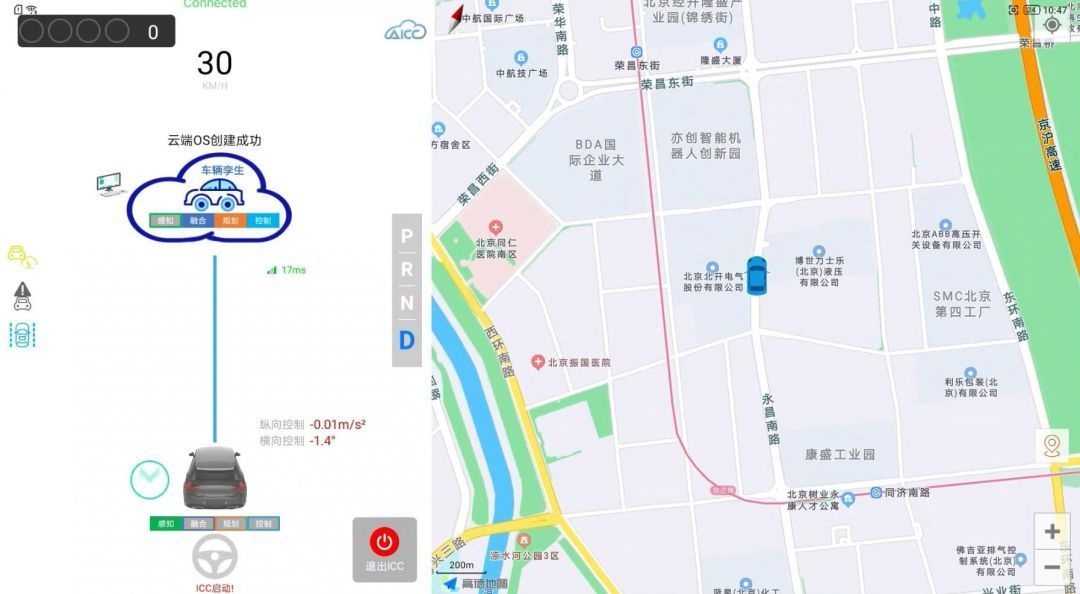
Task: Tap the blue car on the map
Action: point(758,276)
